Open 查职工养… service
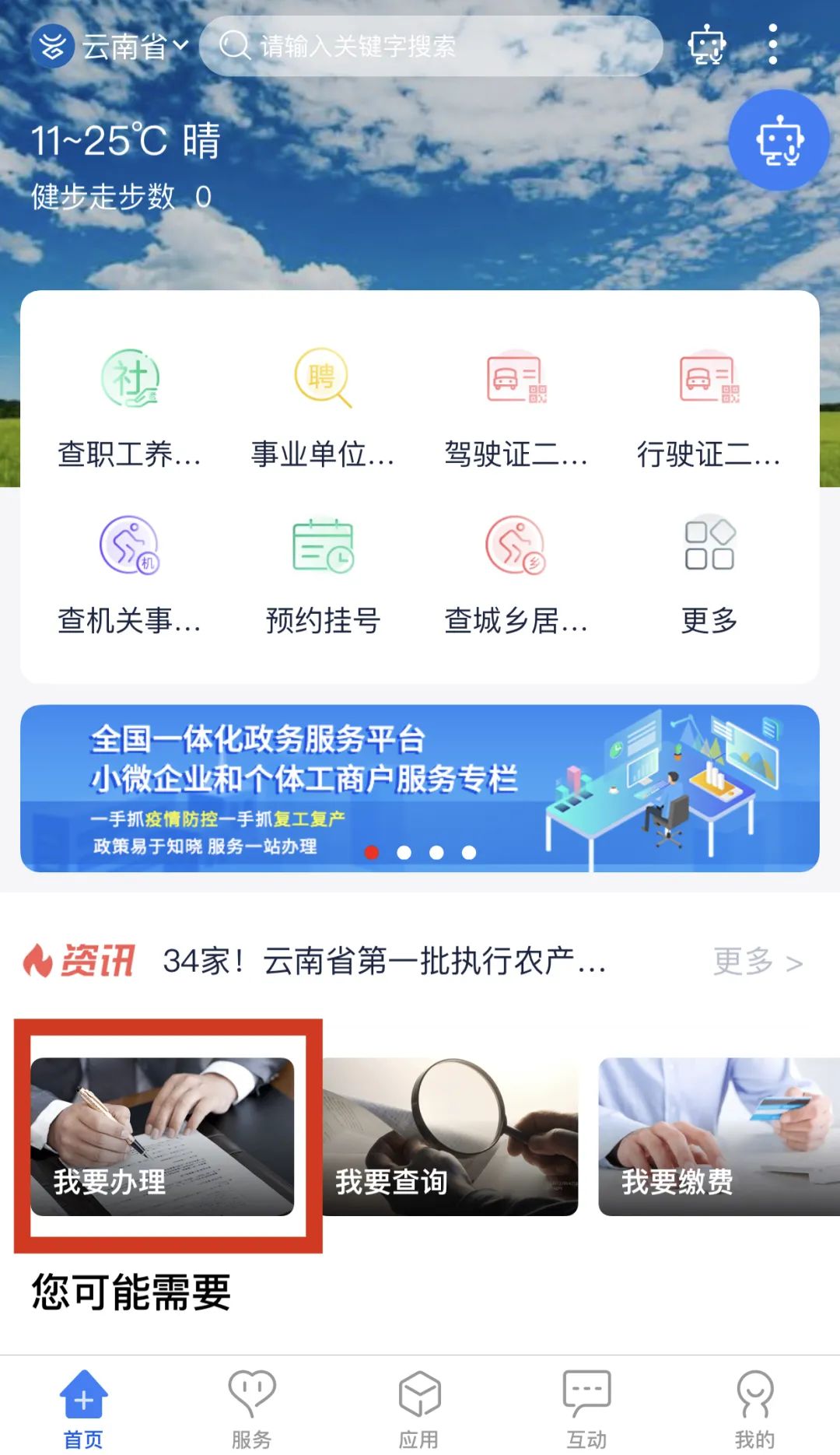This screenshot has height=1455, width=840. (x=130, y=409)
